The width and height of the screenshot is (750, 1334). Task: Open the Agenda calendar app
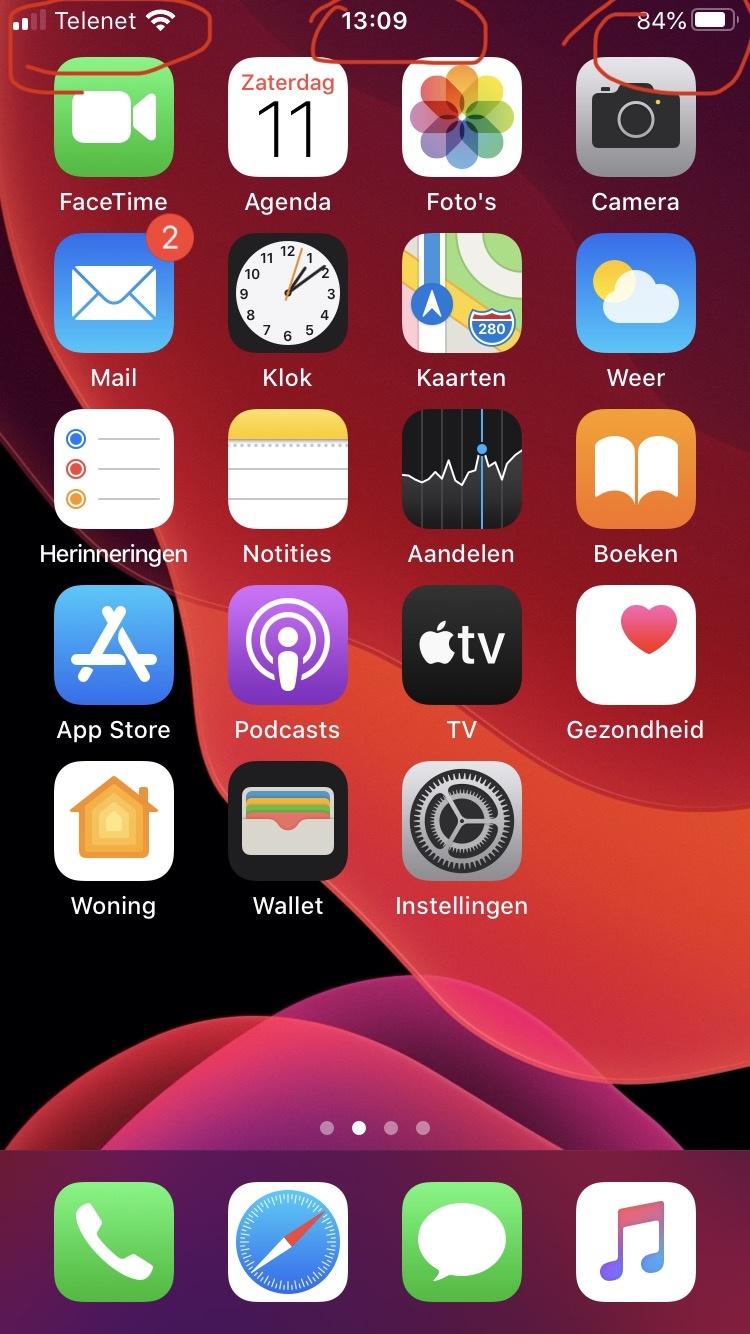point(288,117)
